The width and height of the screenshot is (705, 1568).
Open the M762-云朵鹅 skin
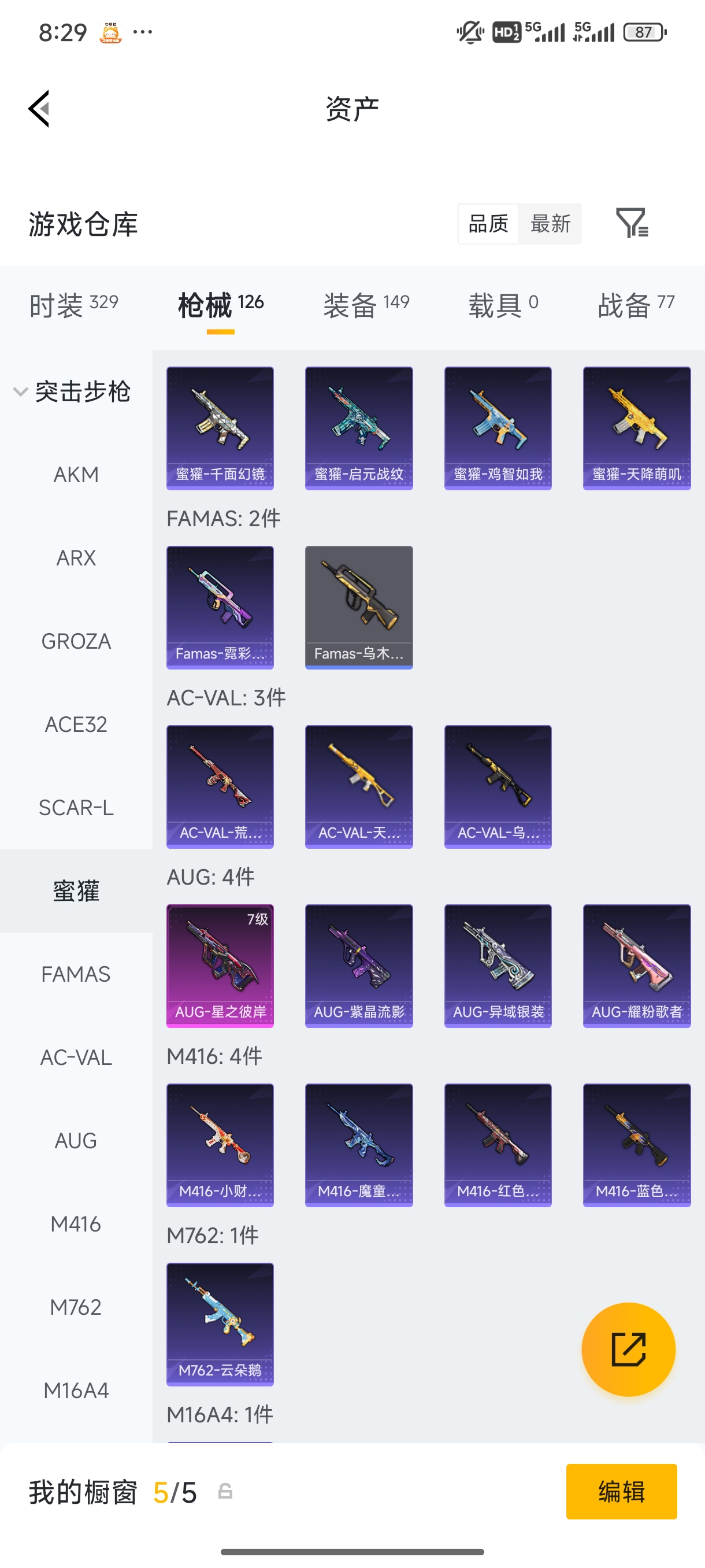[x=220, y=1325]
